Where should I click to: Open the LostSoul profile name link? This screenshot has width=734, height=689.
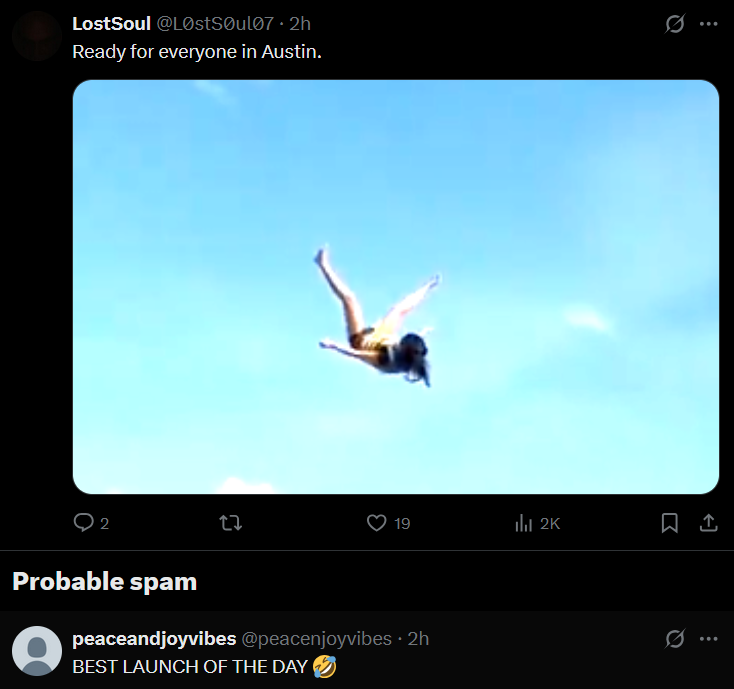click(111, 24)
